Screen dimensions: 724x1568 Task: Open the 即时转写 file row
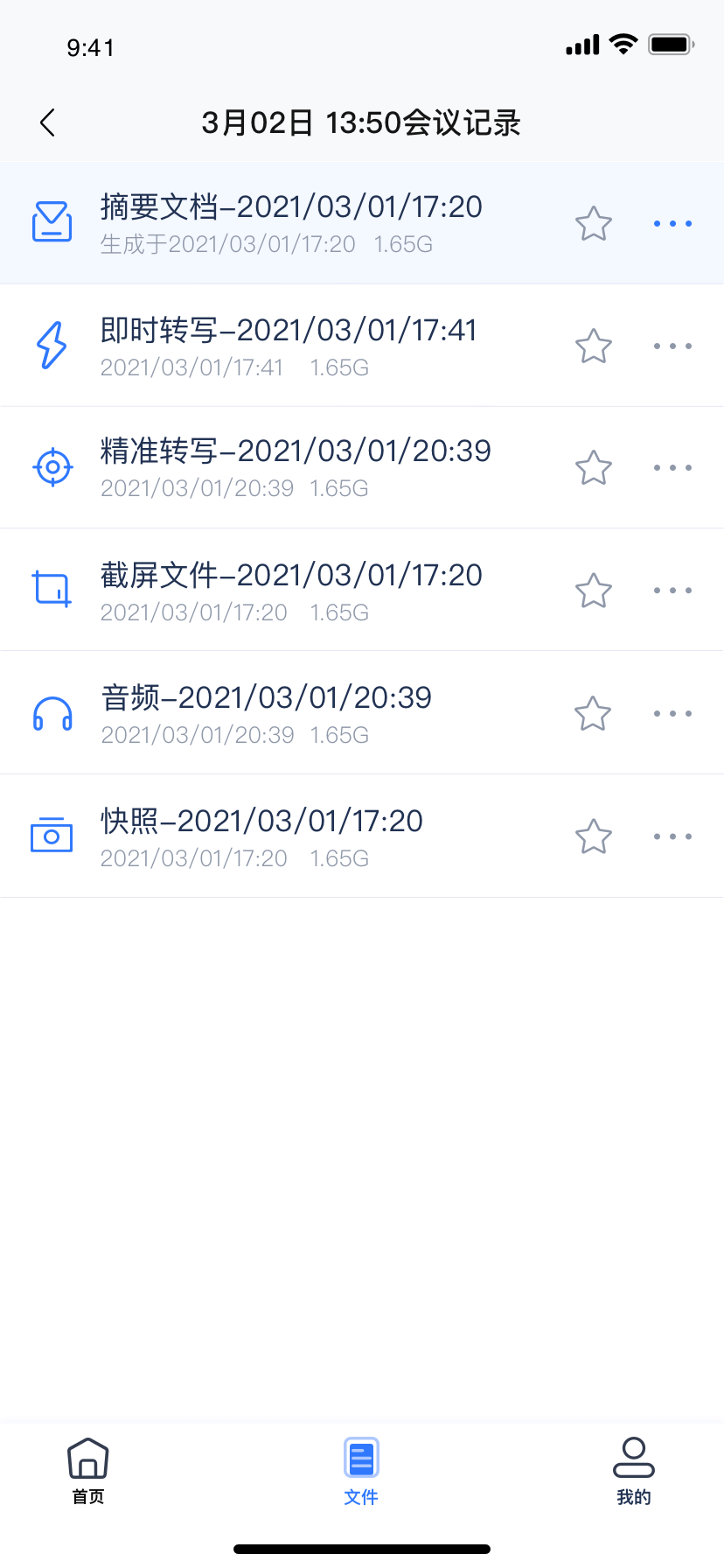(362, 346)
